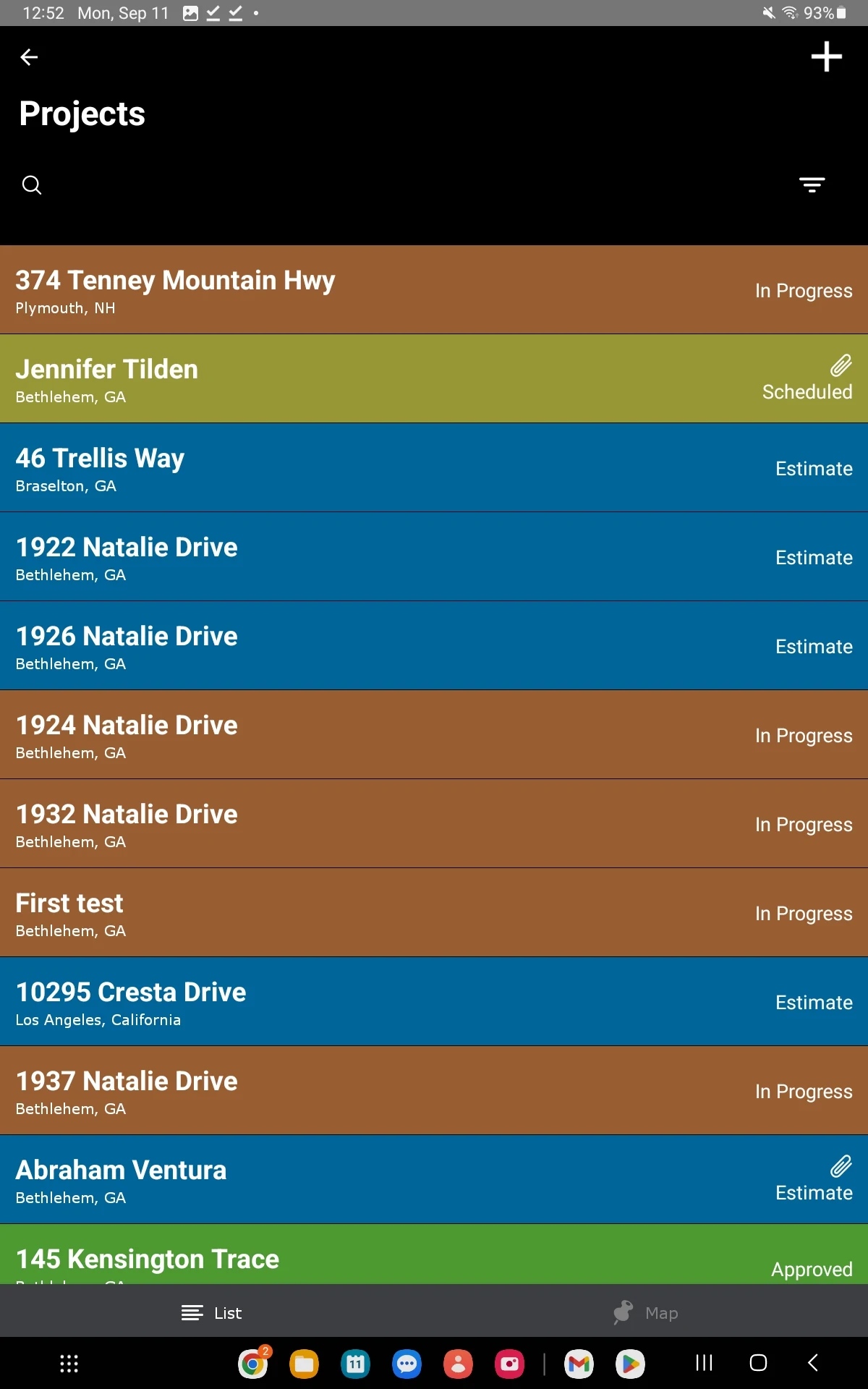Switch to the Map view tab
Image resolution: width=868 pixels, height=1389 pixels.
coord(645,1312)
